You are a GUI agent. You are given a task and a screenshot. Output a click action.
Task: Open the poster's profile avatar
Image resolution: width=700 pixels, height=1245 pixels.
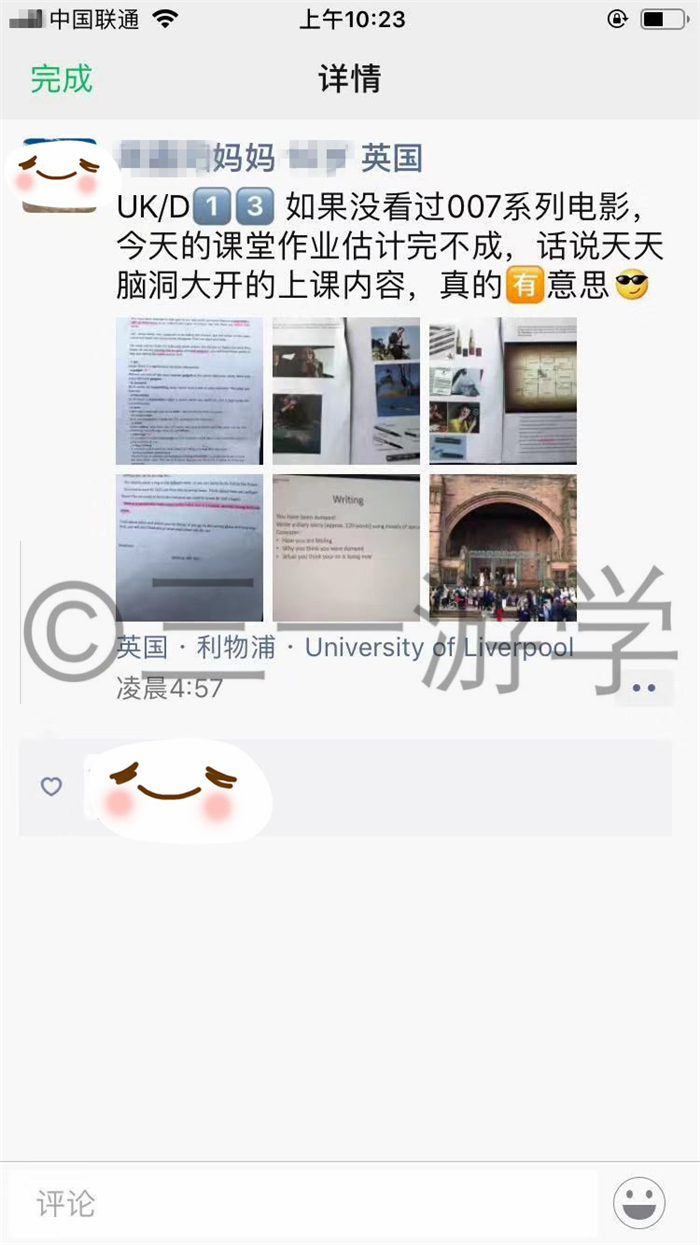(59, 176)
